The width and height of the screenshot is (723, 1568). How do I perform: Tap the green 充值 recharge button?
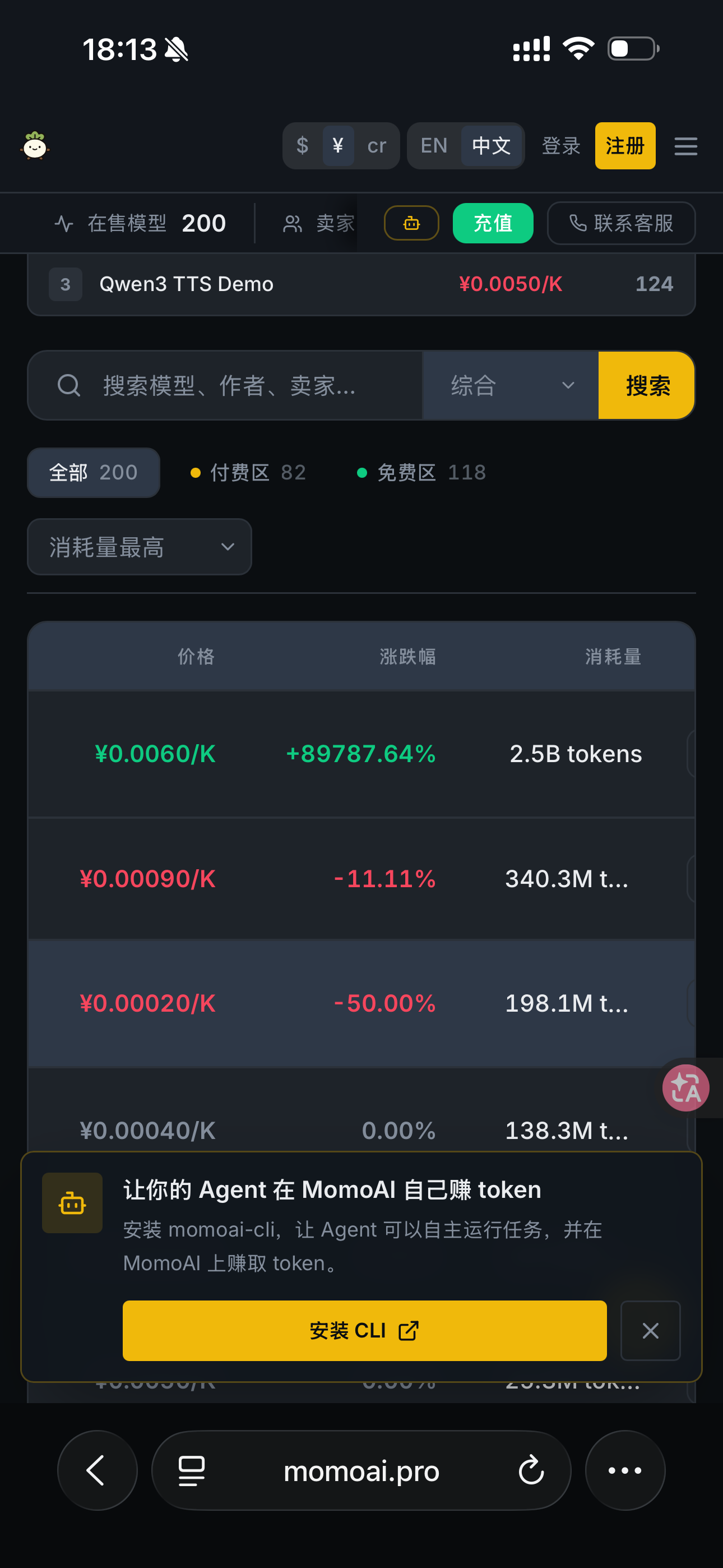coord(493,223)
